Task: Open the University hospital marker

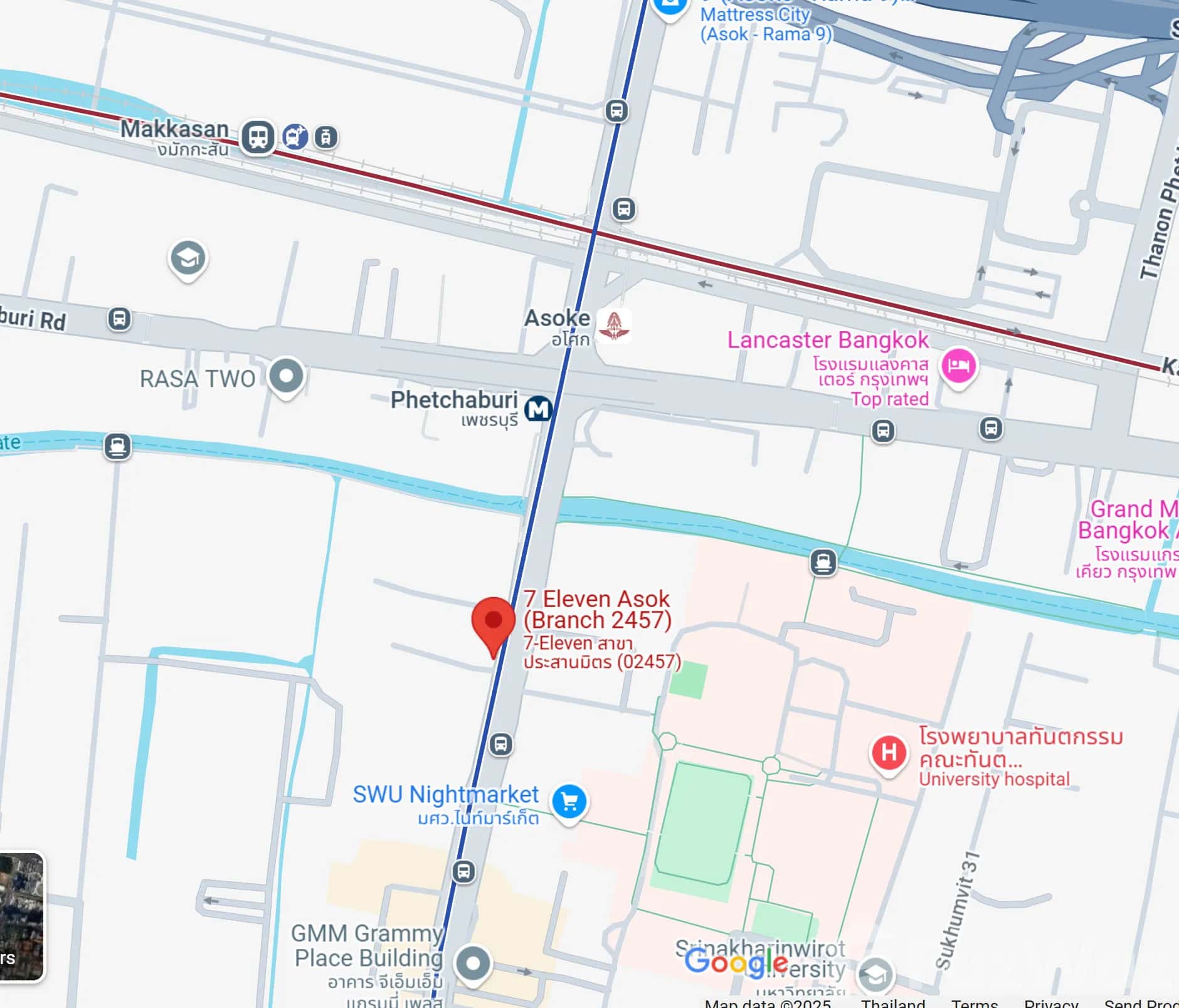Action: point(888,753)
